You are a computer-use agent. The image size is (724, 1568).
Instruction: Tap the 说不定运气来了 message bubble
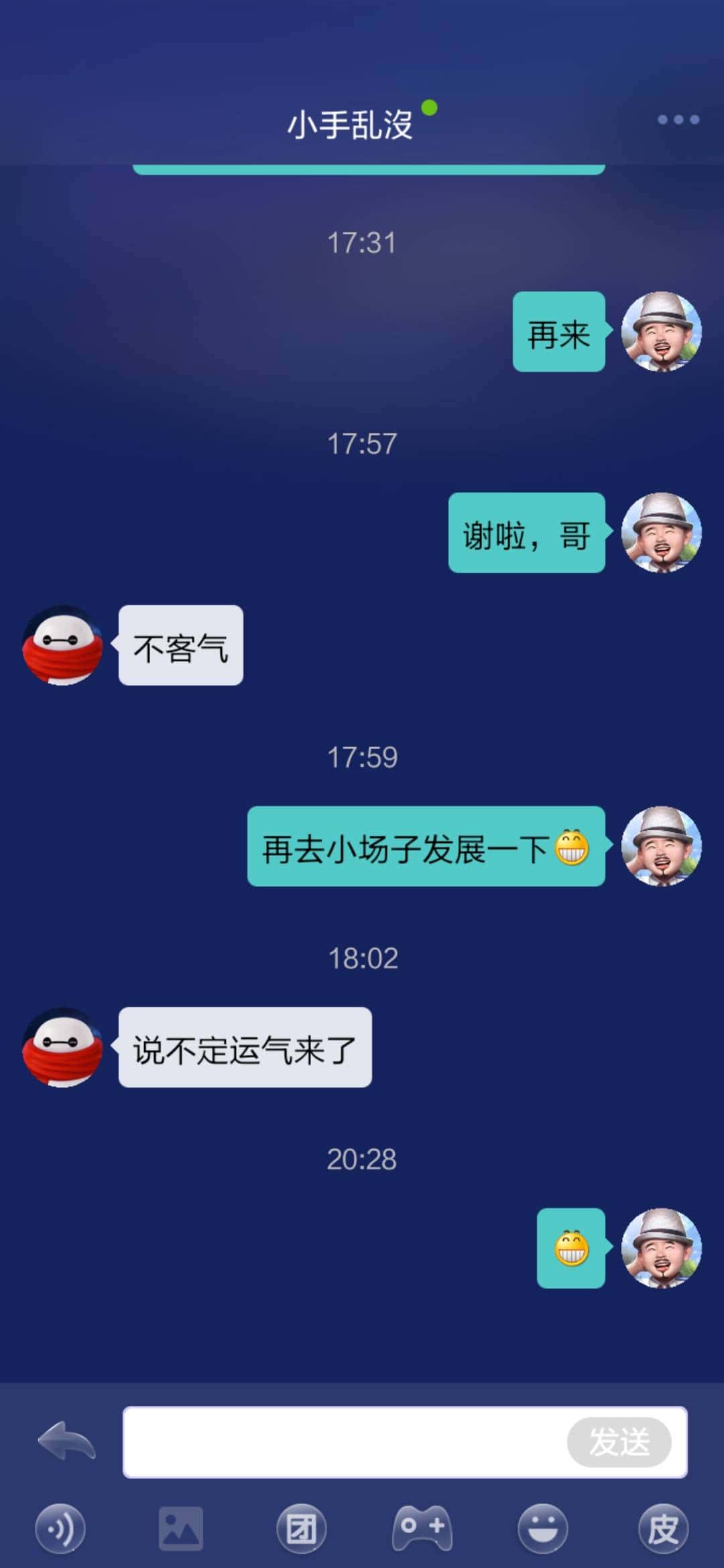[243, 1049]
